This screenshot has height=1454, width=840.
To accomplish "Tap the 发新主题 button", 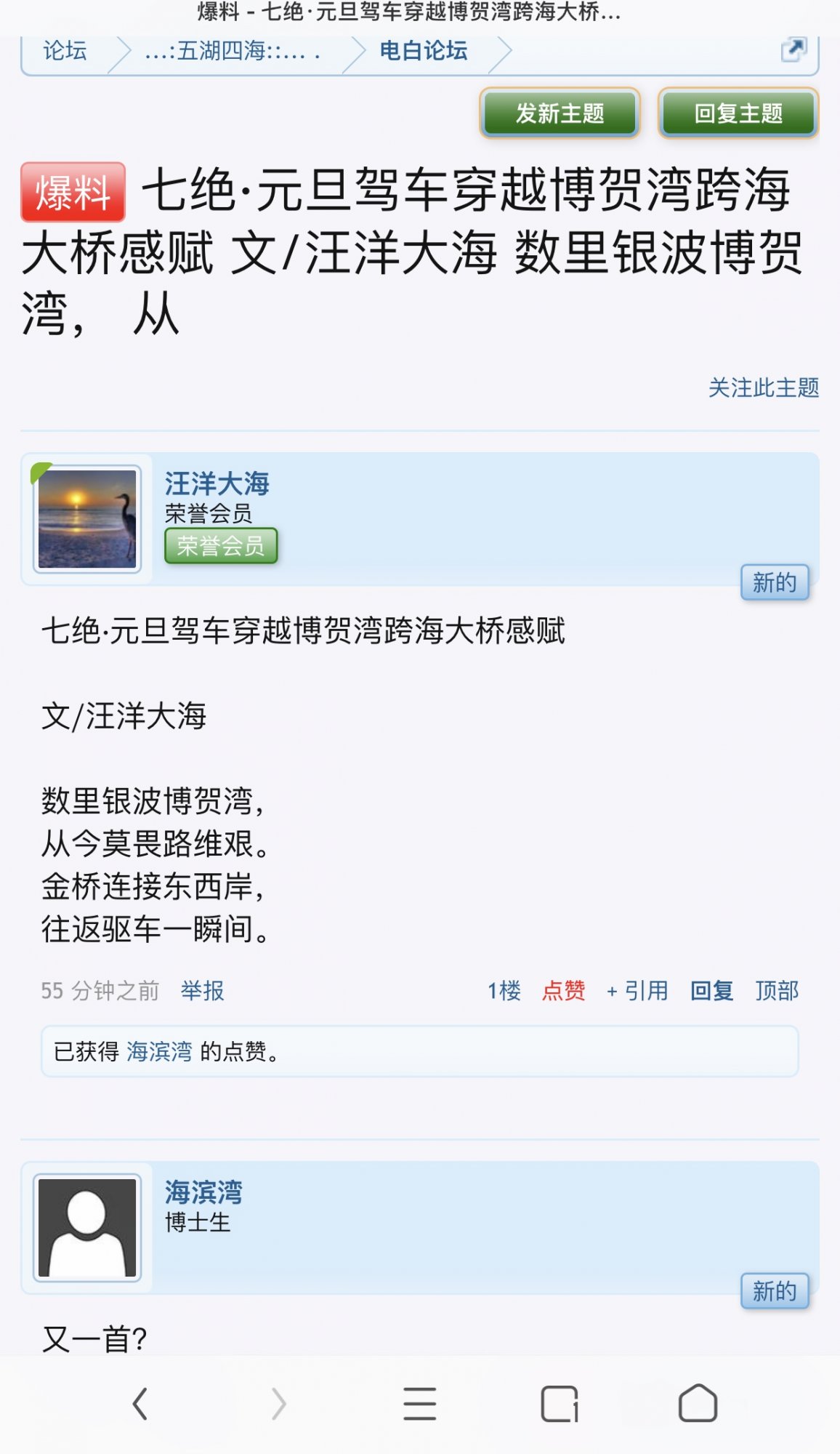I will click(x=559, y=113).
